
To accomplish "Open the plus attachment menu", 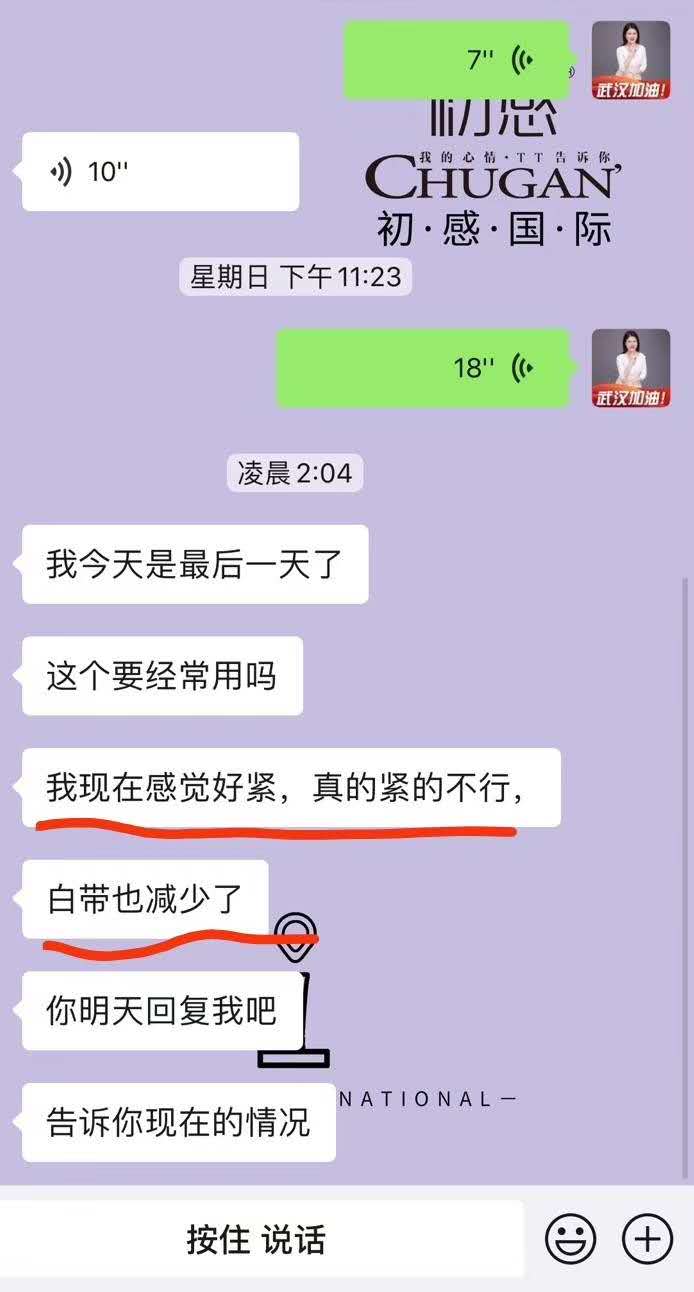I will point(647,1240).
